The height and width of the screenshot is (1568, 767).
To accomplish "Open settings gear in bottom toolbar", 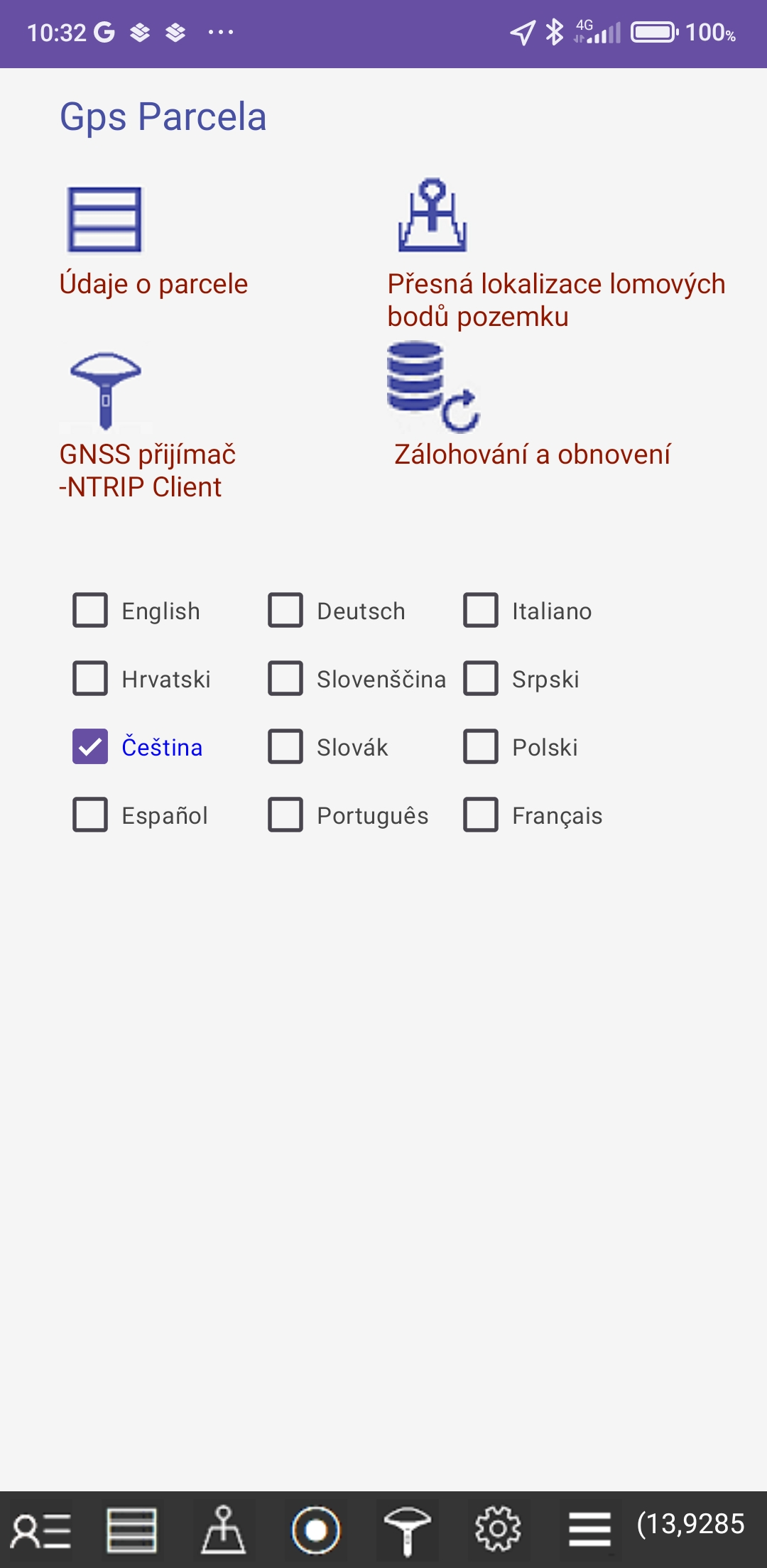I will pos(498,1530).
